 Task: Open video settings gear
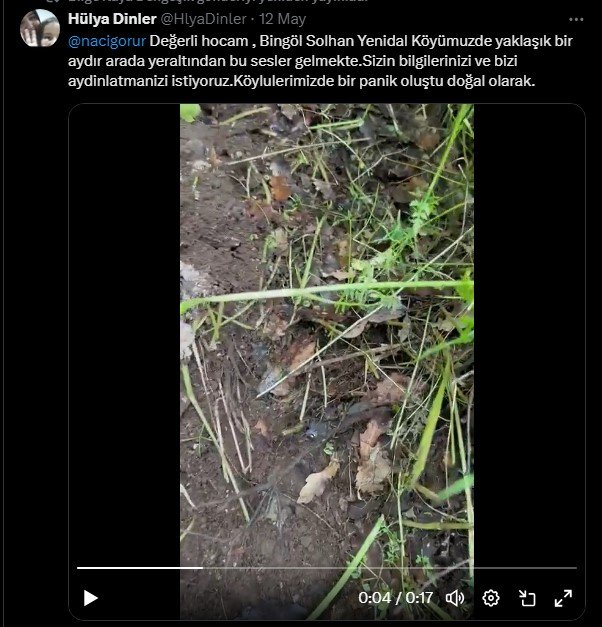pyautogui.click(x=491, y=598)
